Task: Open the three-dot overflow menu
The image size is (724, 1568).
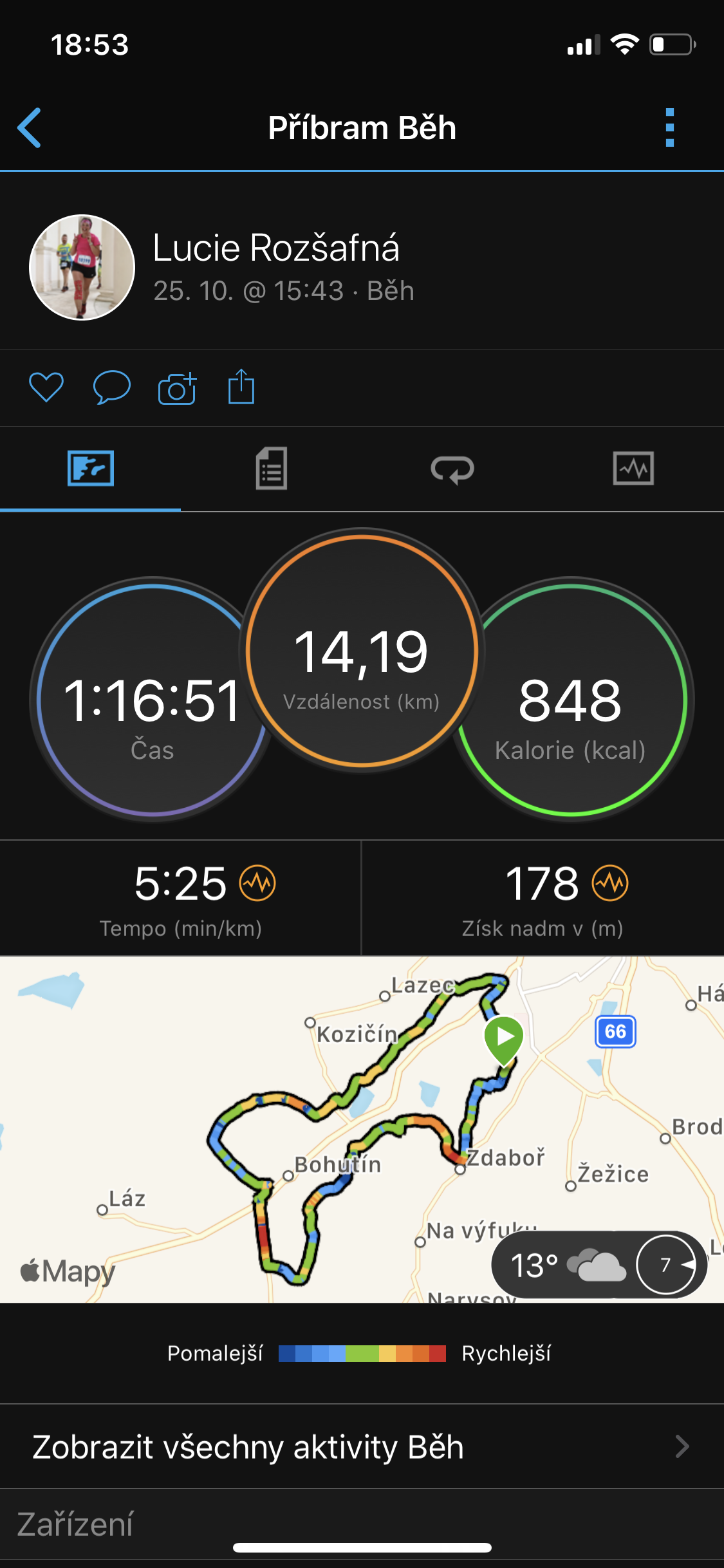Action: [x=670, y=127]
